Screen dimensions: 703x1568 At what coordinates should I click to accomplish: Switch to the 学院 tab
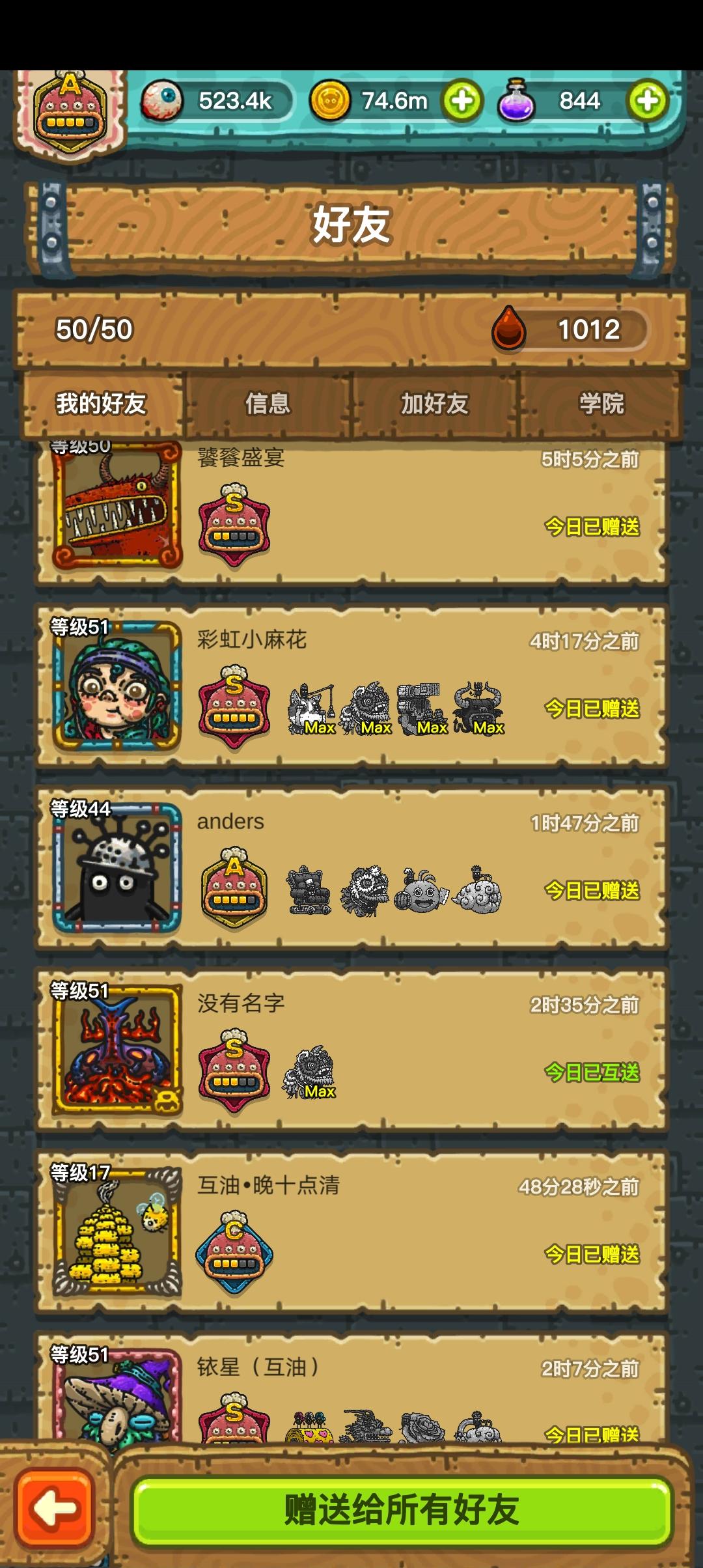[602, 404]
